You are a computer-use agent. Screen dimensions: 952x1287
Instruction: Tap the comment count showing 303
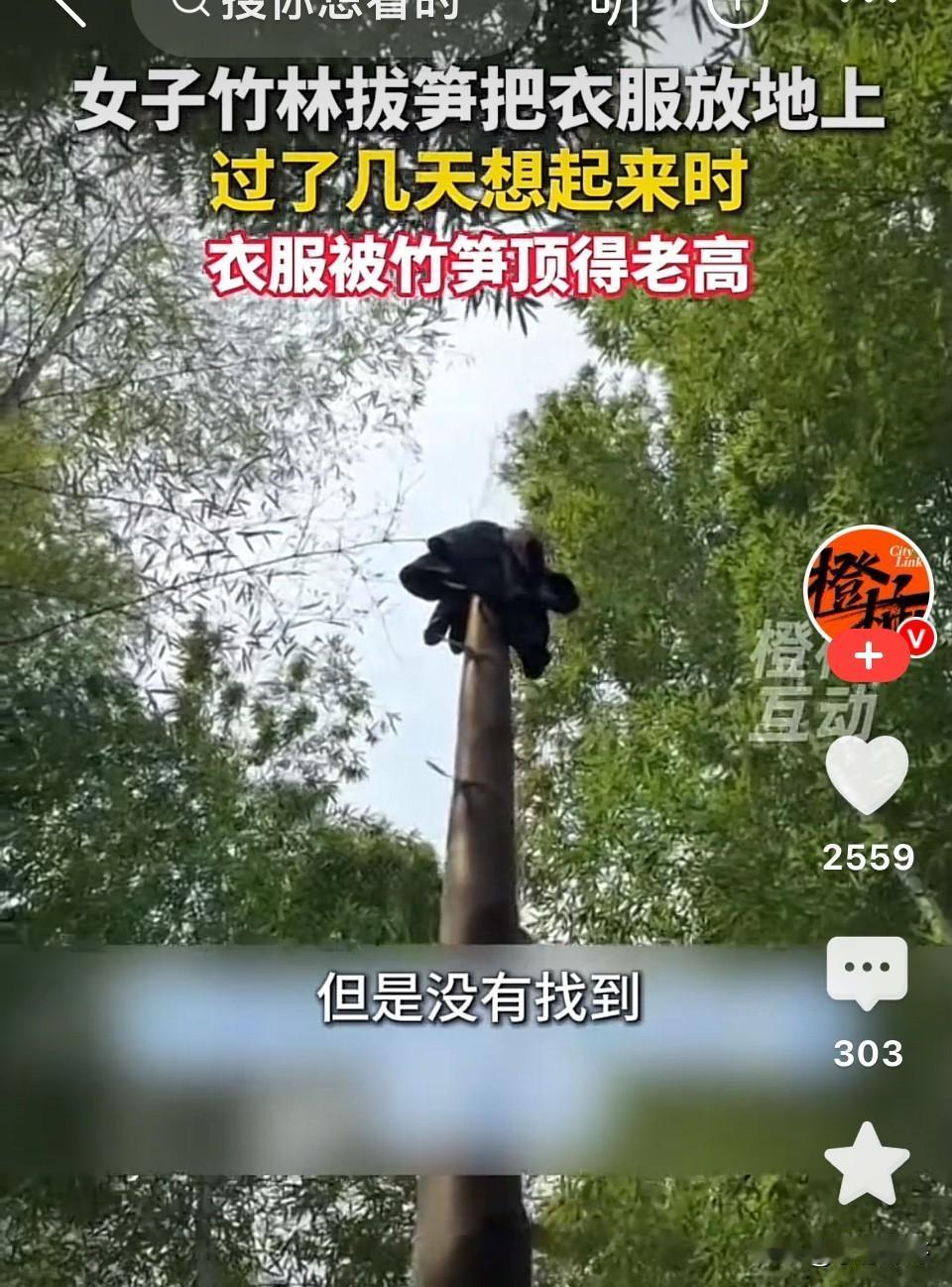point(871,1050)
